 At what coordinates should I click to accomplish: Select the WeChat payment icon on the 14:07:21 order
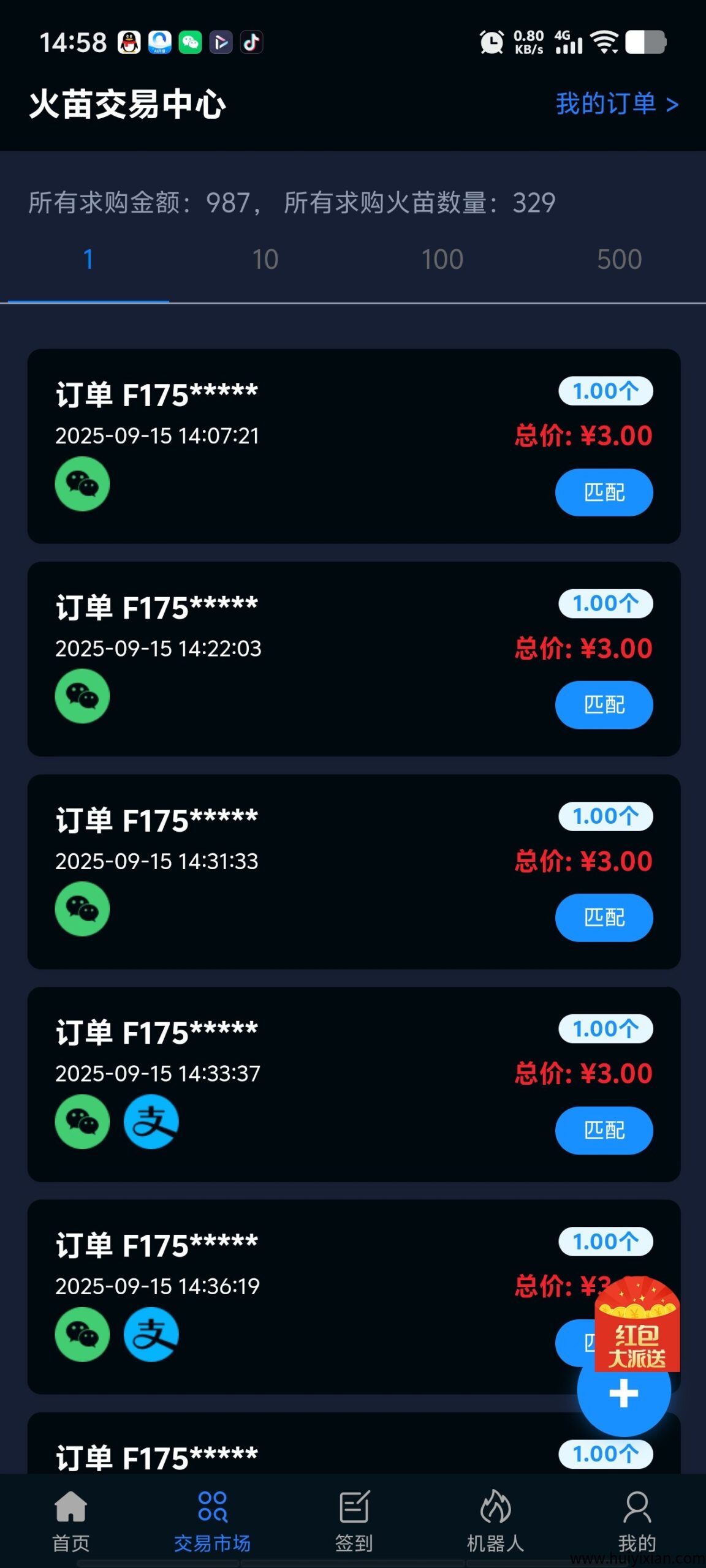pyautogui.click(x=82, y=484)
